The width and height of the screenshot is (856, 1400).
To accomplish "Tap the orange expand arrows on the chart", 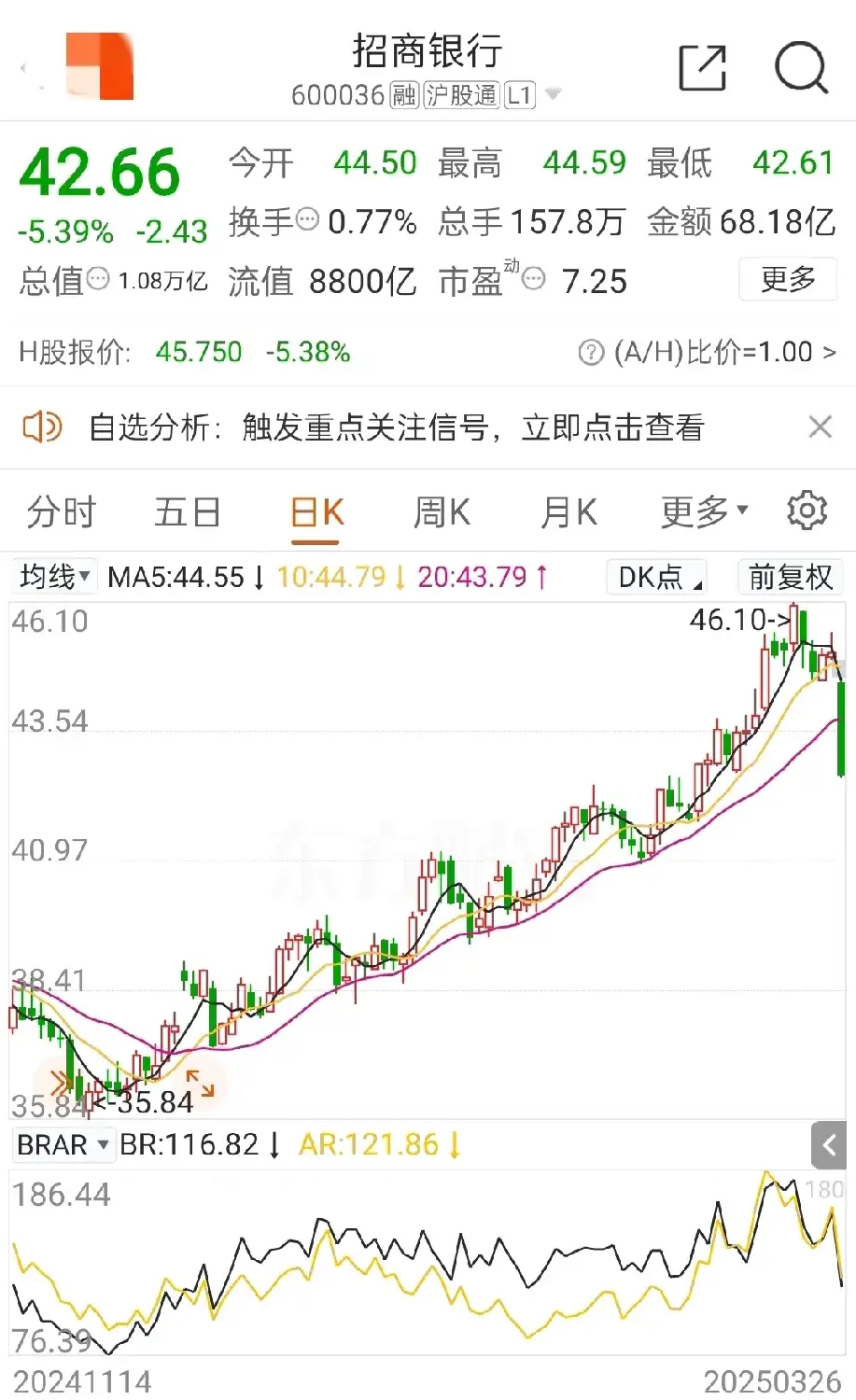I will coord(197,1082).
